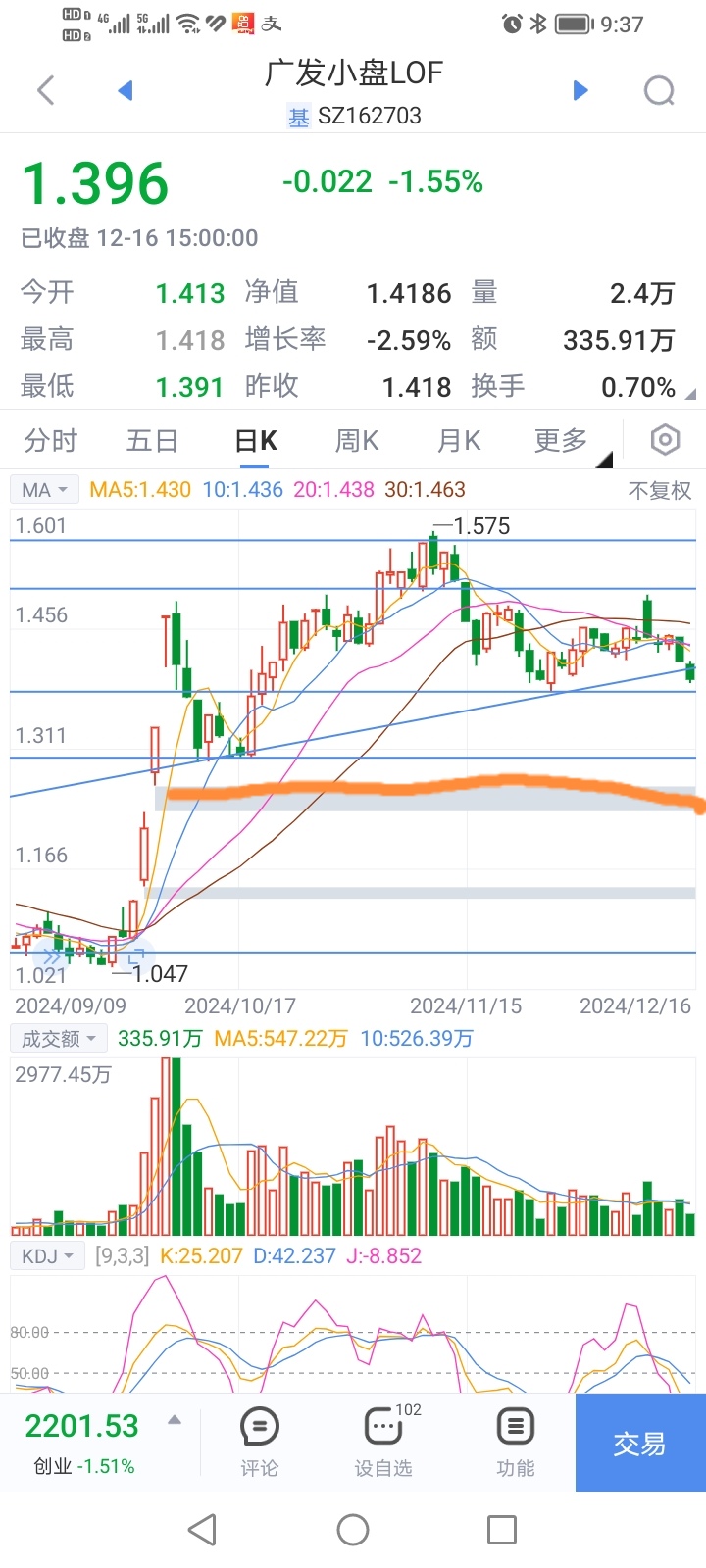Expand the 更多 chart period options

[562, 441]
